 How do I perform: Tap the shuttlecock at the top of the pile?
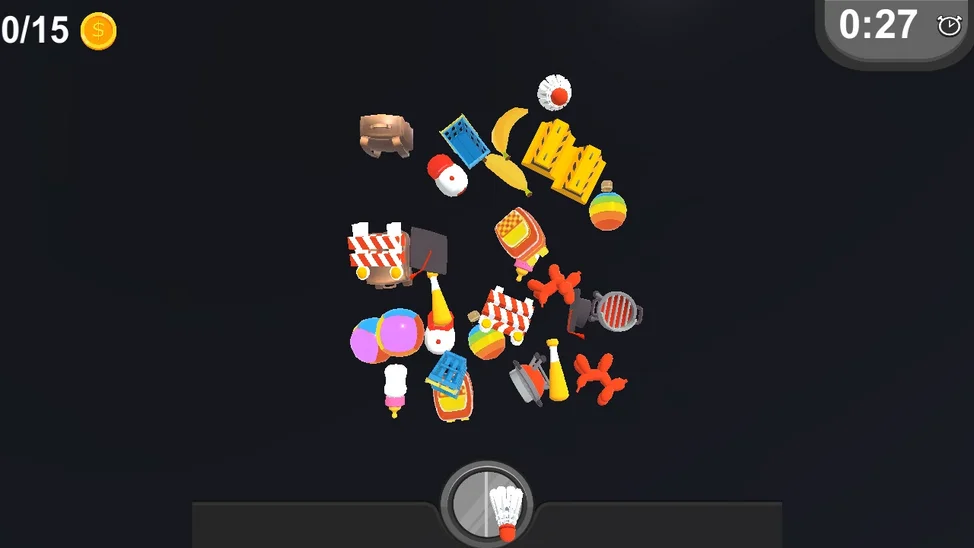point(552,93)
